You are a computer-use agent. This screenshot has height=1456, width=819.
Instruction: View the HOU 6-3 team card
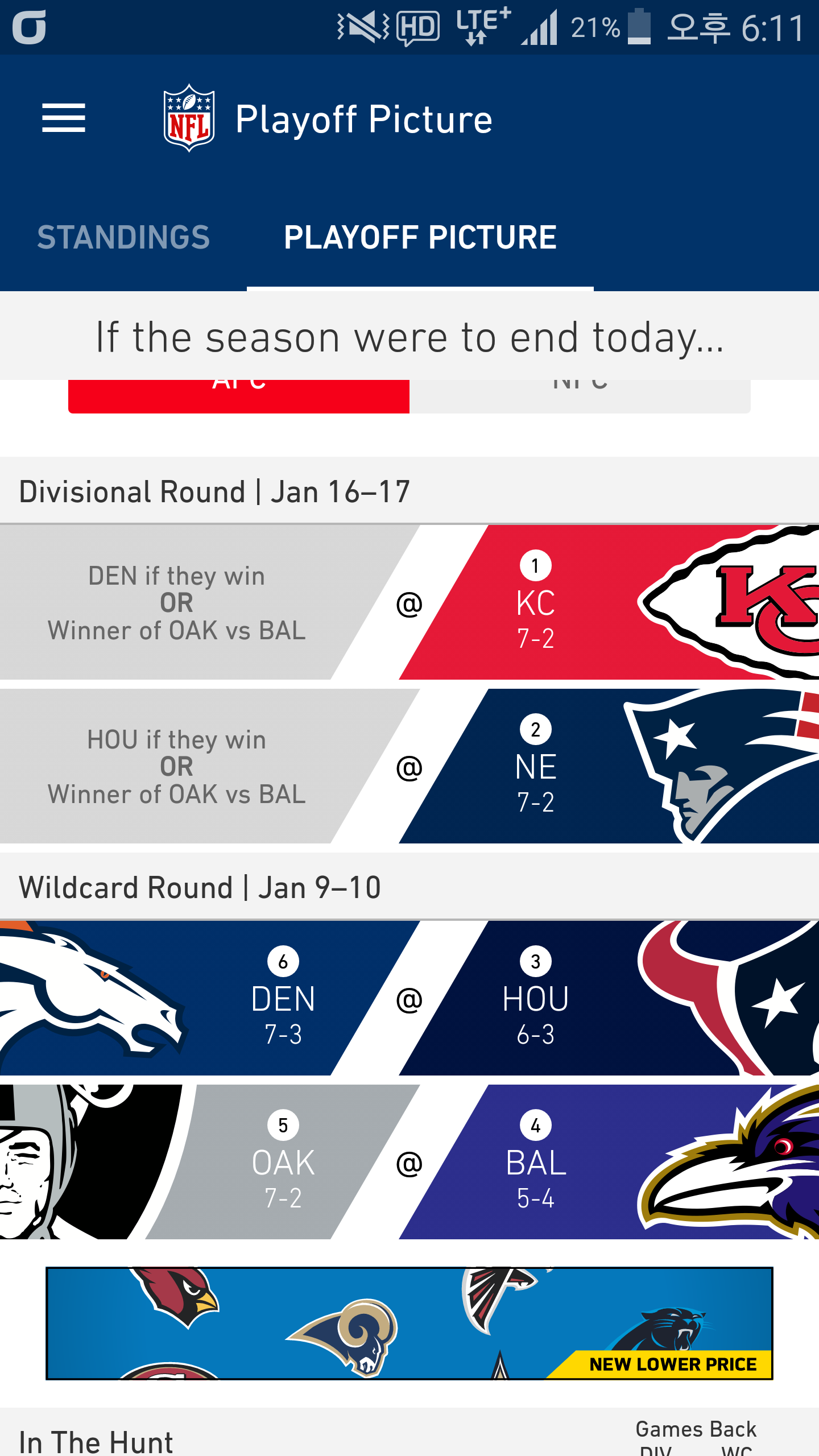point(609,998)
